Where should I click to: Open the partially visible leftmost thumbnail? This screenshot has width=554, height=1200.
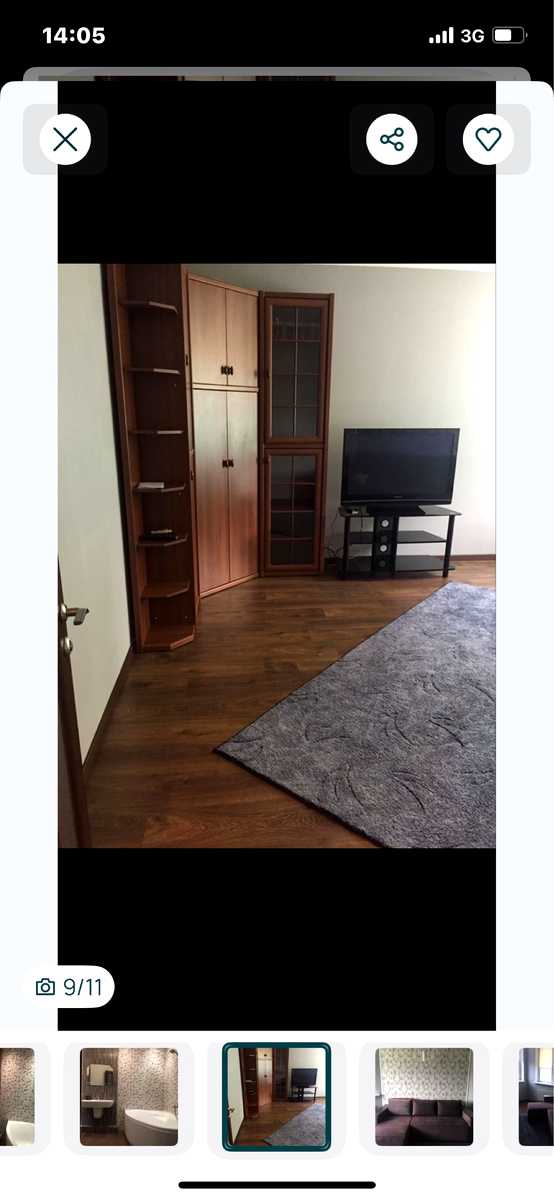17,1097
